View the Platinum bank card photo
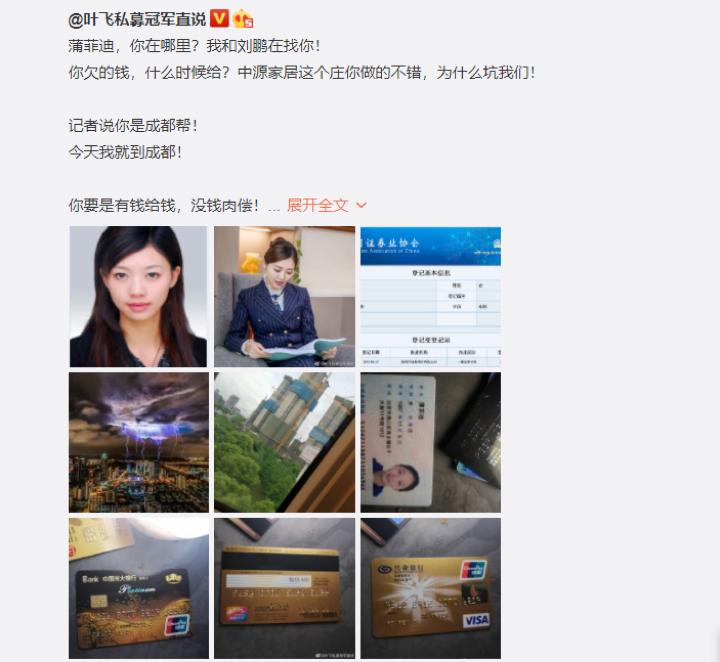The image size is (720, 662). (x=138, y=588)
